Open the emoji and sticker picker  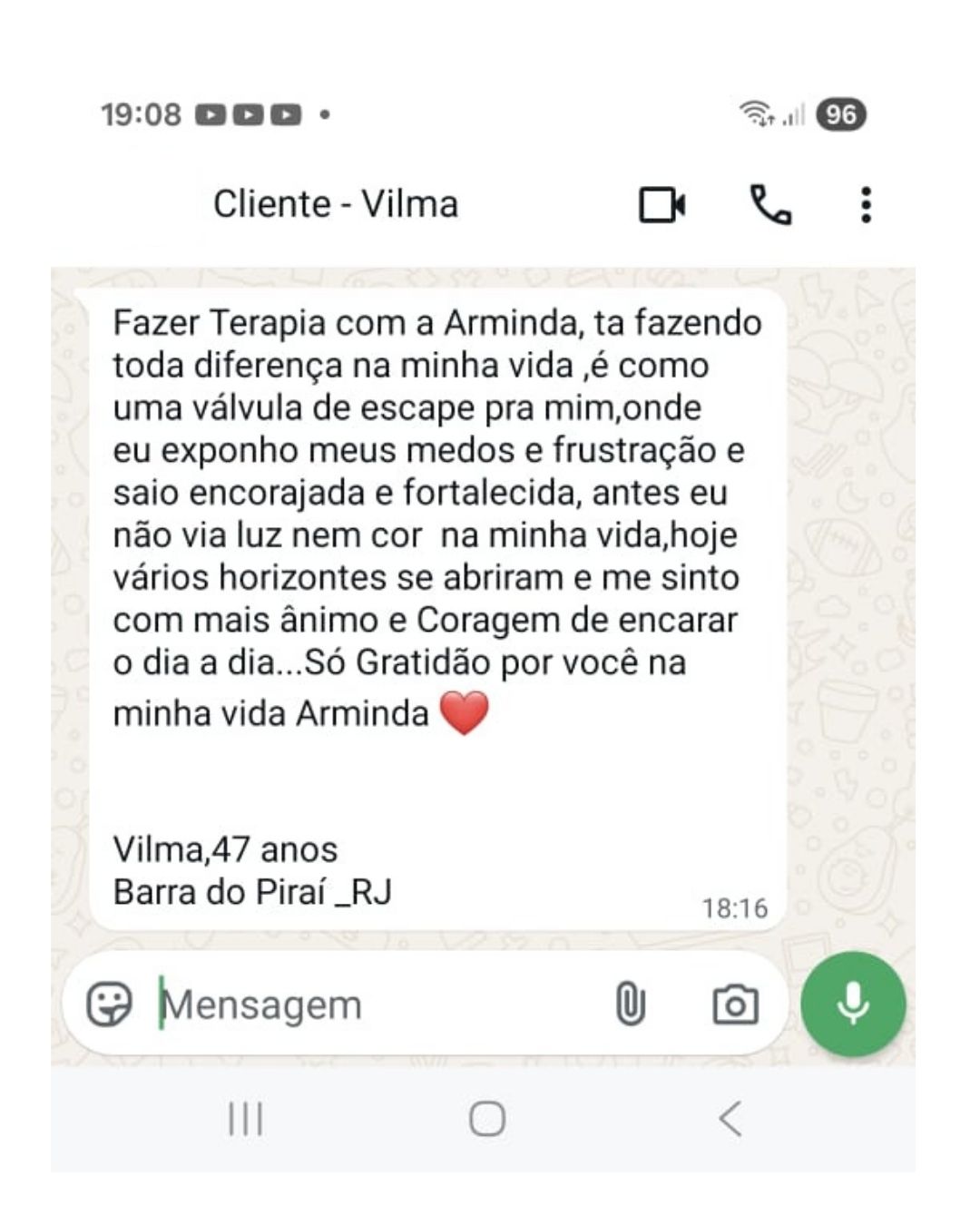pyautogui.click(x=109, y=1004)
